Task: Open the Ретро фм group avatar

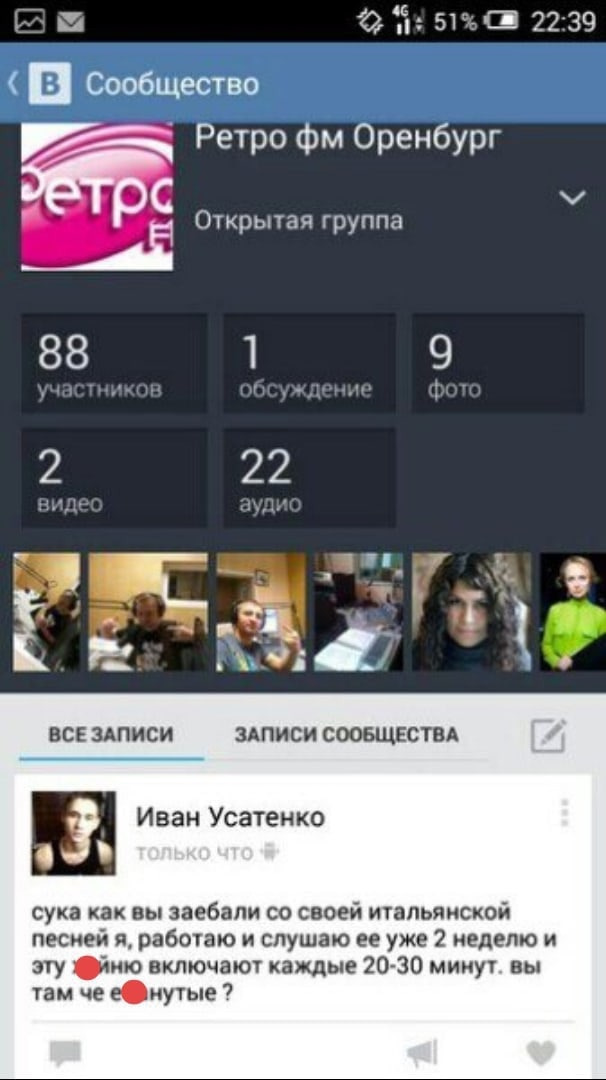Action: [97, 198]
